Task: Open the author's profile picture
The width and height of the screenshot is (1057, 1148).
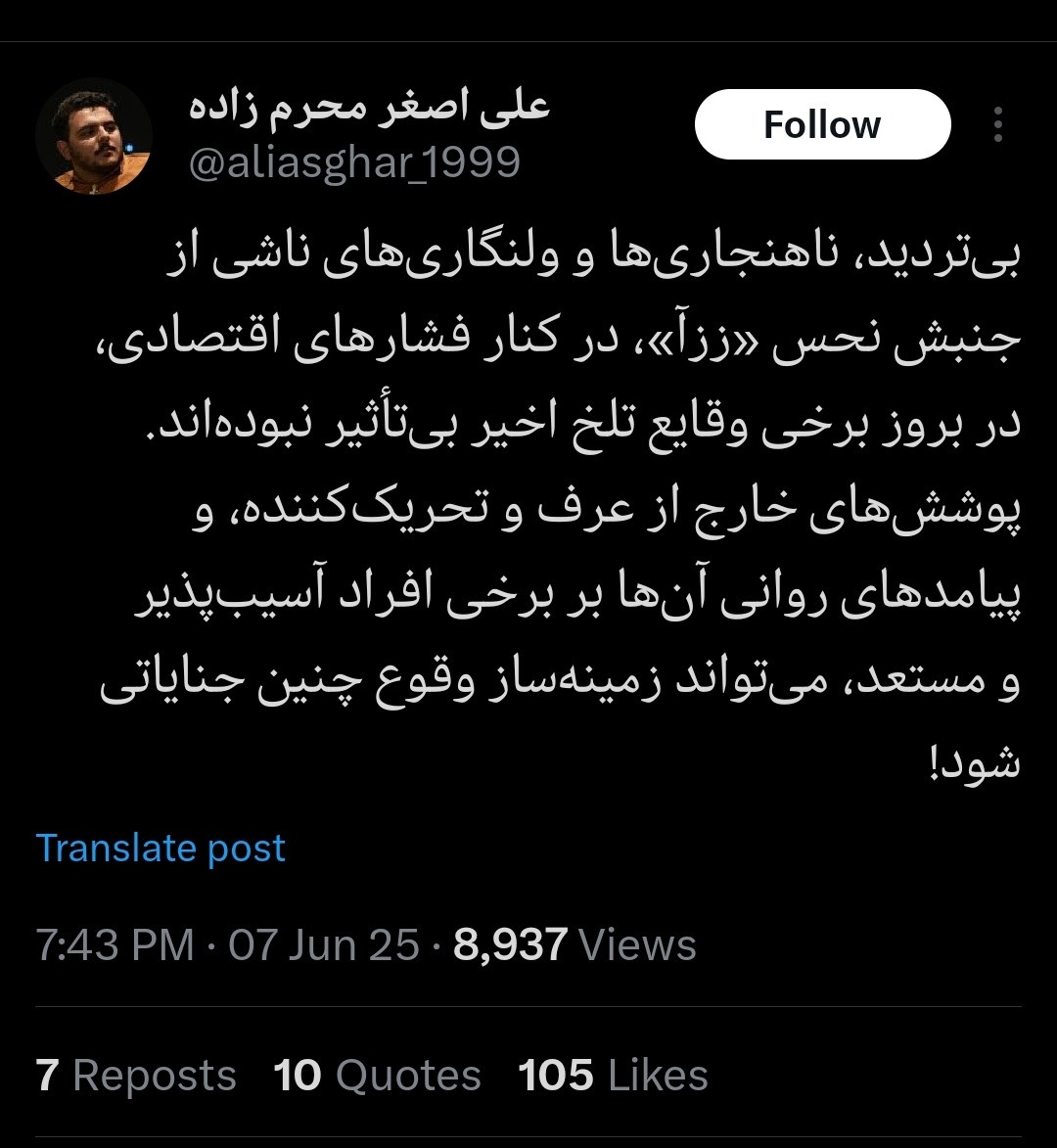Action: [94, 136]
